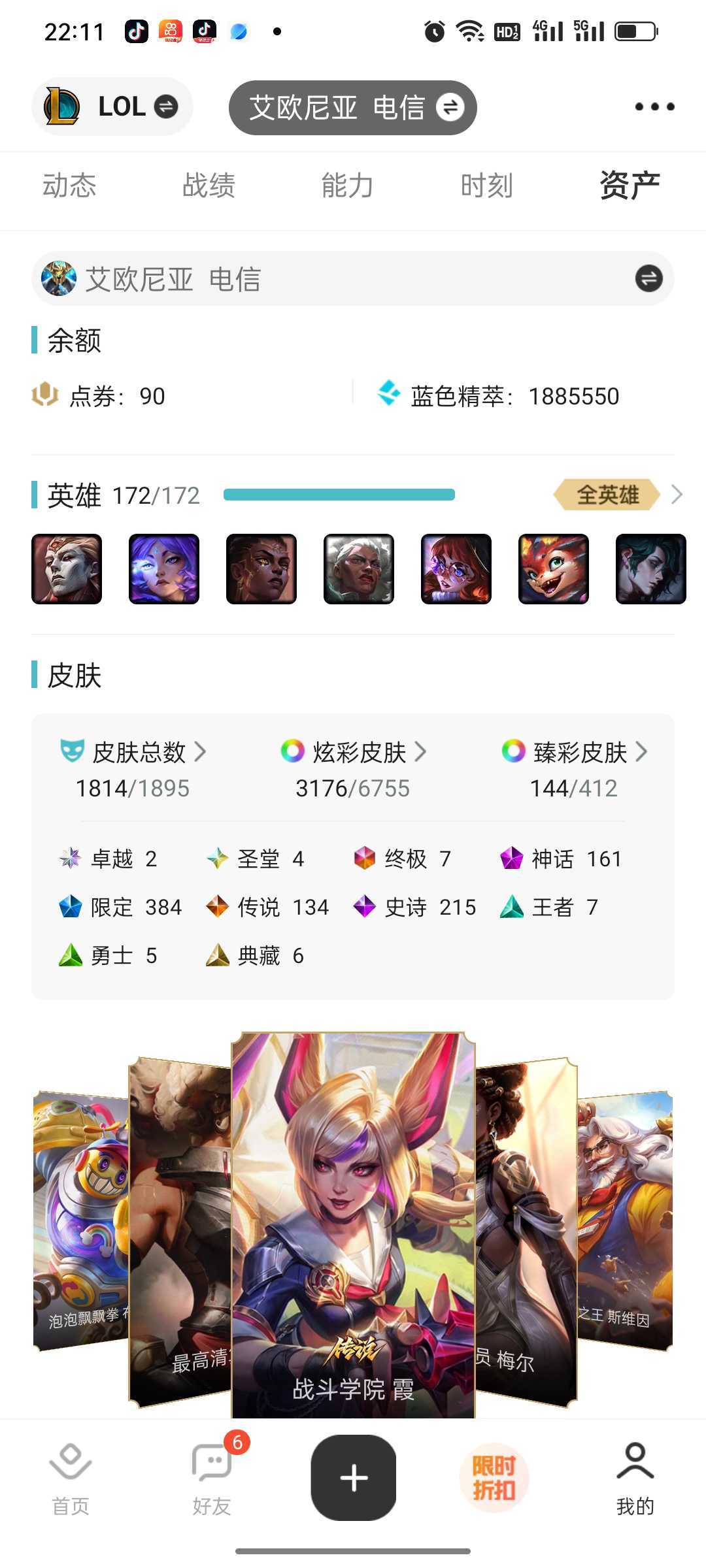Tap the black plus button
This screenshot has height=1568, width=706.
coord(353,1478)
